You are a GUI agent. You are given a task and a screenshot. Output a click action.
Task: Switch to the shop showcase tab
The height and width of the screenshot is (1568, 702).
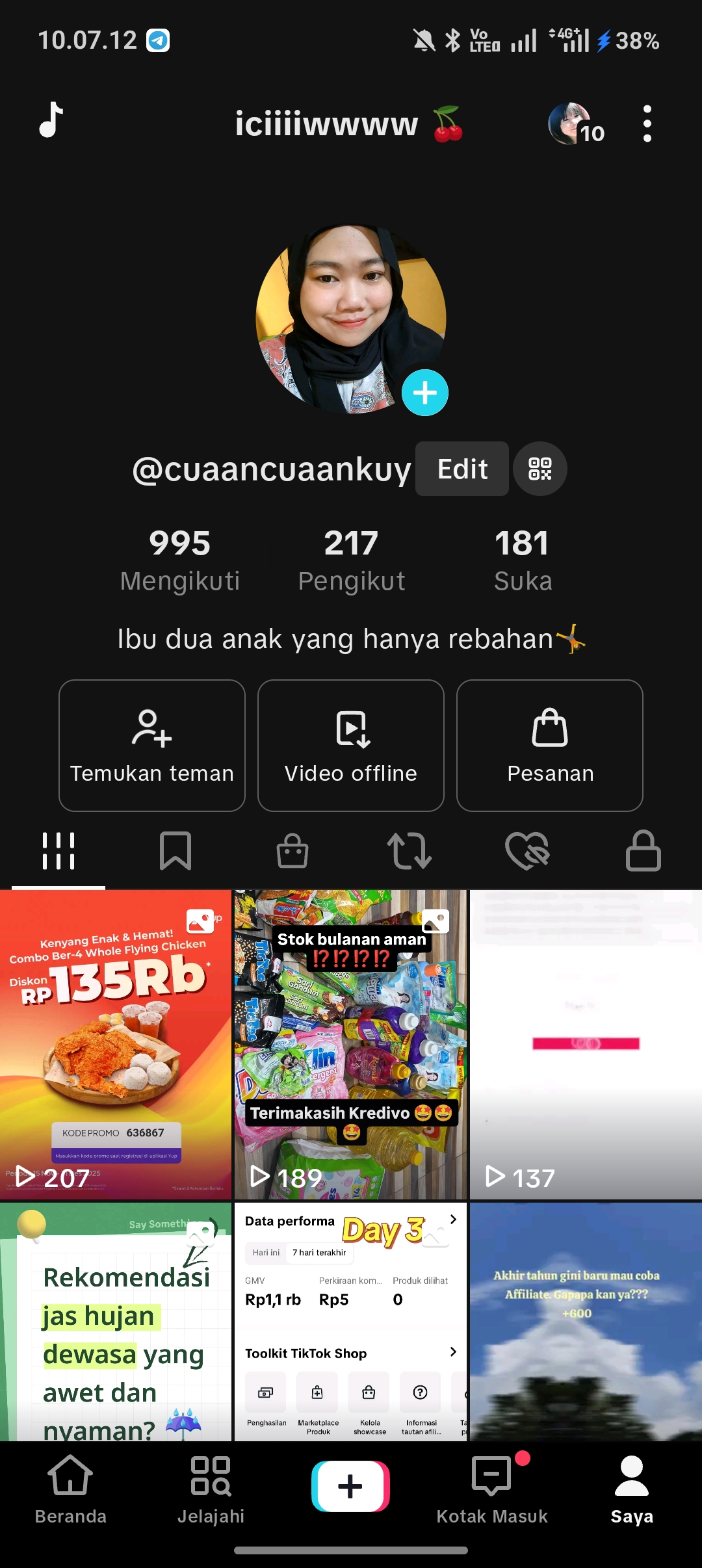click(292, 851)
